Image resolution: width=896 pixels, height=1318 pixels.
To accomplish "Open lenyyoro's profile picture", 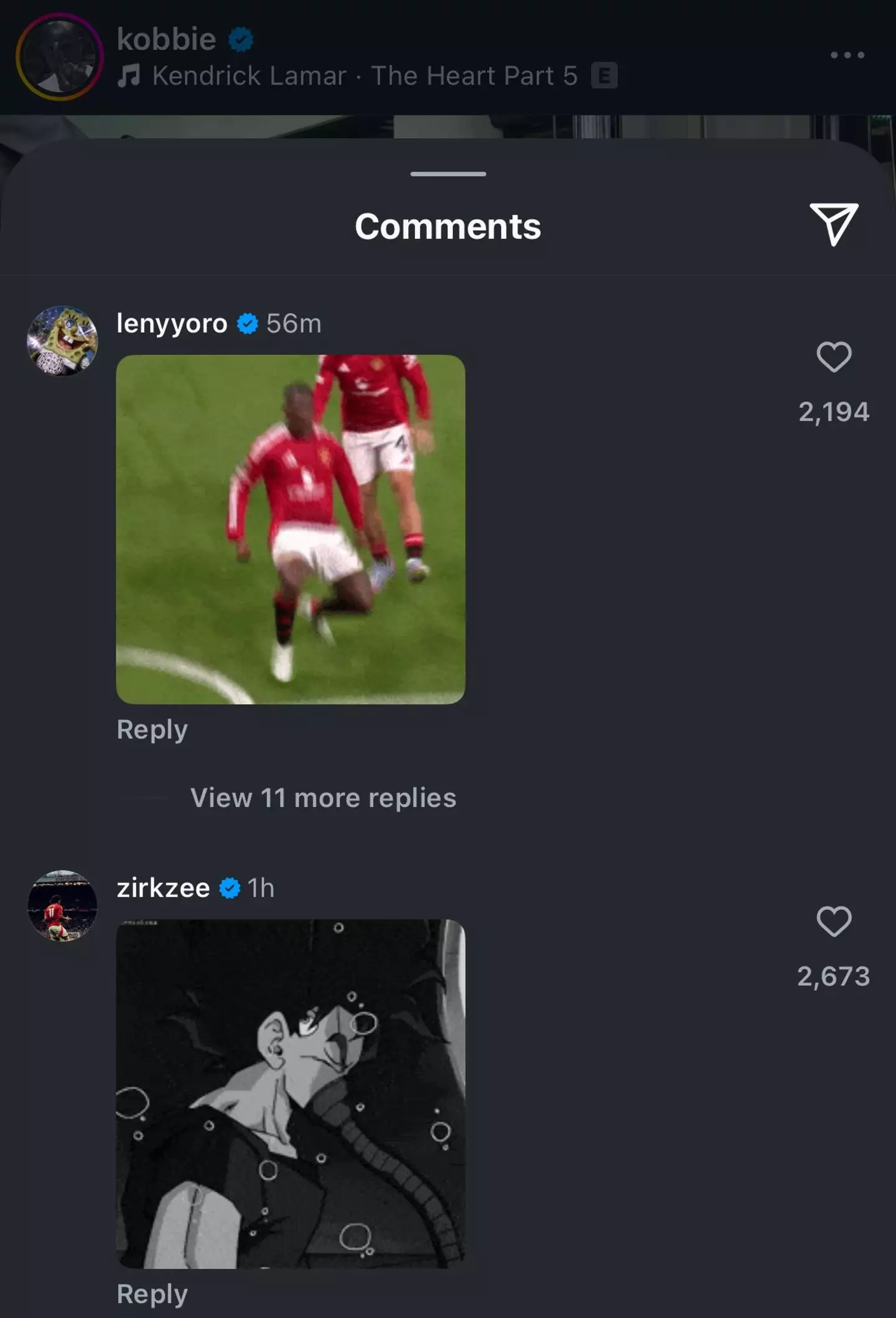I will pos(62,340).
